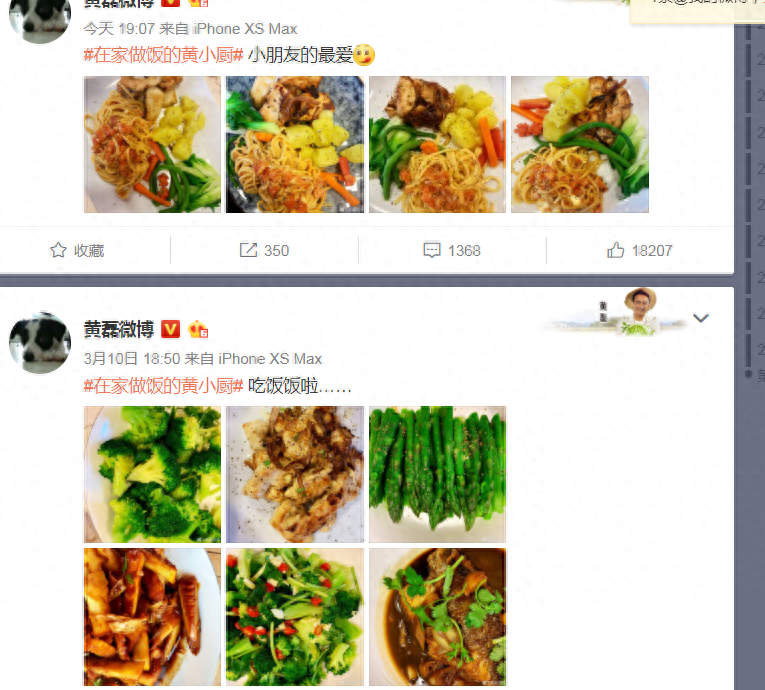View the plain broccoli photo
Screen dimensions: 765x690
[x=152, y=474]
